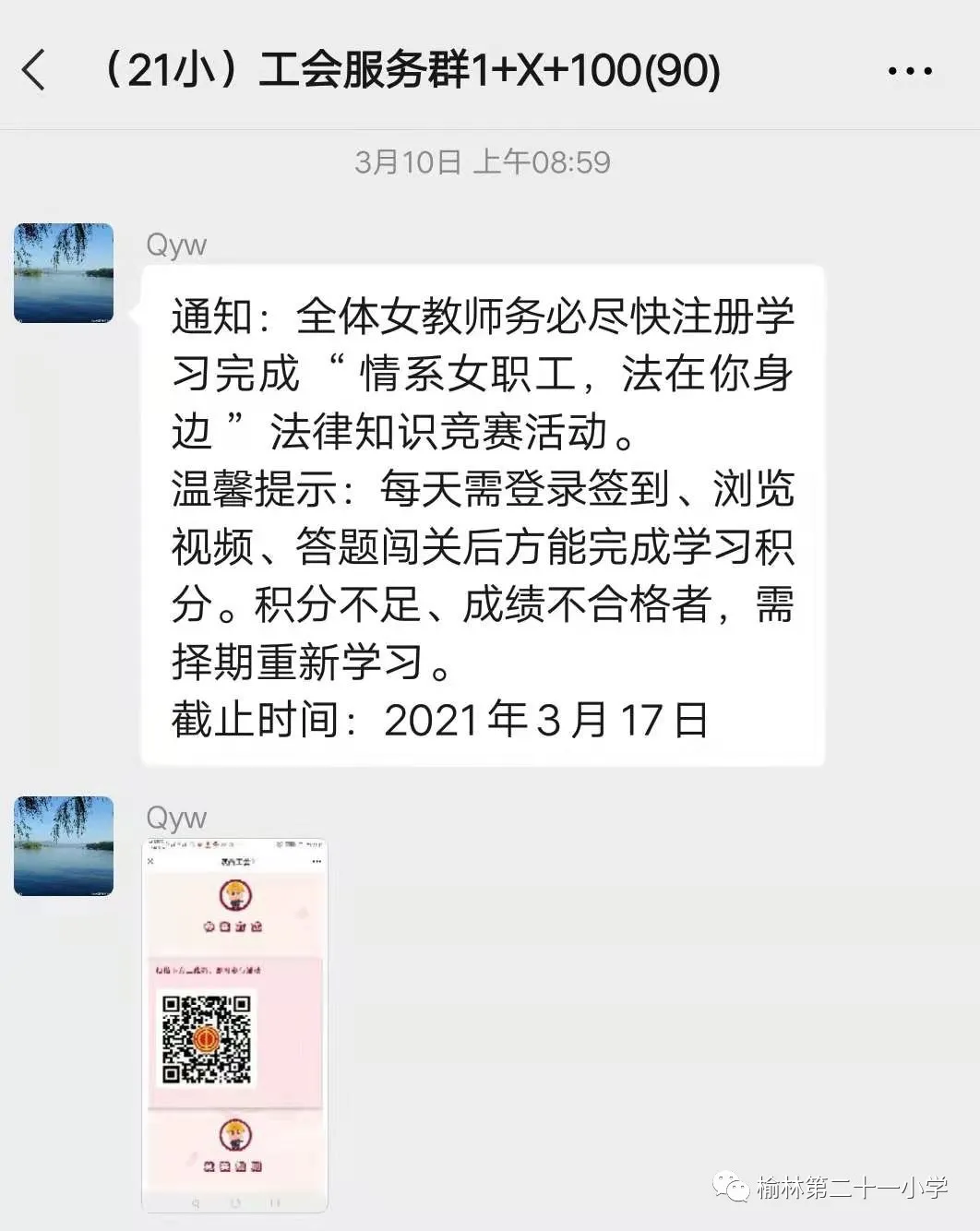Screen dimensions: 980x1231
Task: Tap the back arrow to leave the chat
Action: click(35, 72)
